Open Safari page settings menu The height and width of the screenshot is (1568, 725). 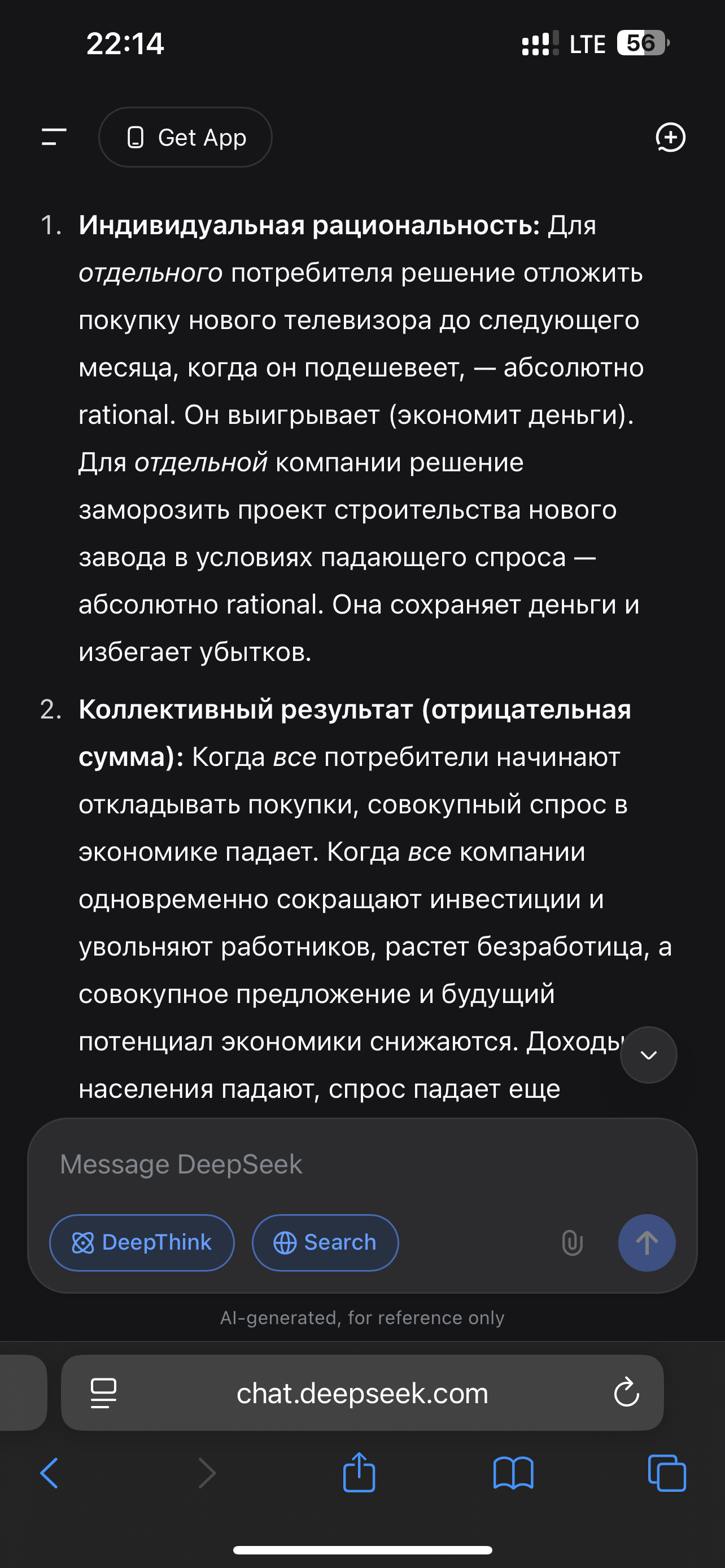pyautogui.click(x=103, y=1392)
